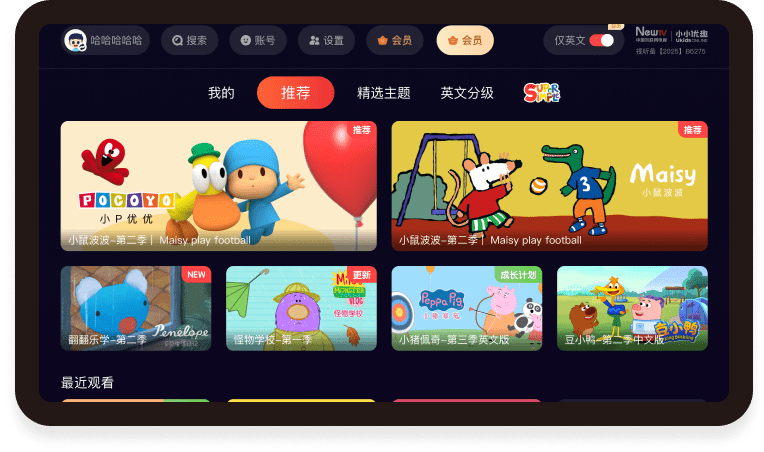Open the Pocoyo 小P优优 featured card
764x452 pixels.
click(x=219, y=186)
